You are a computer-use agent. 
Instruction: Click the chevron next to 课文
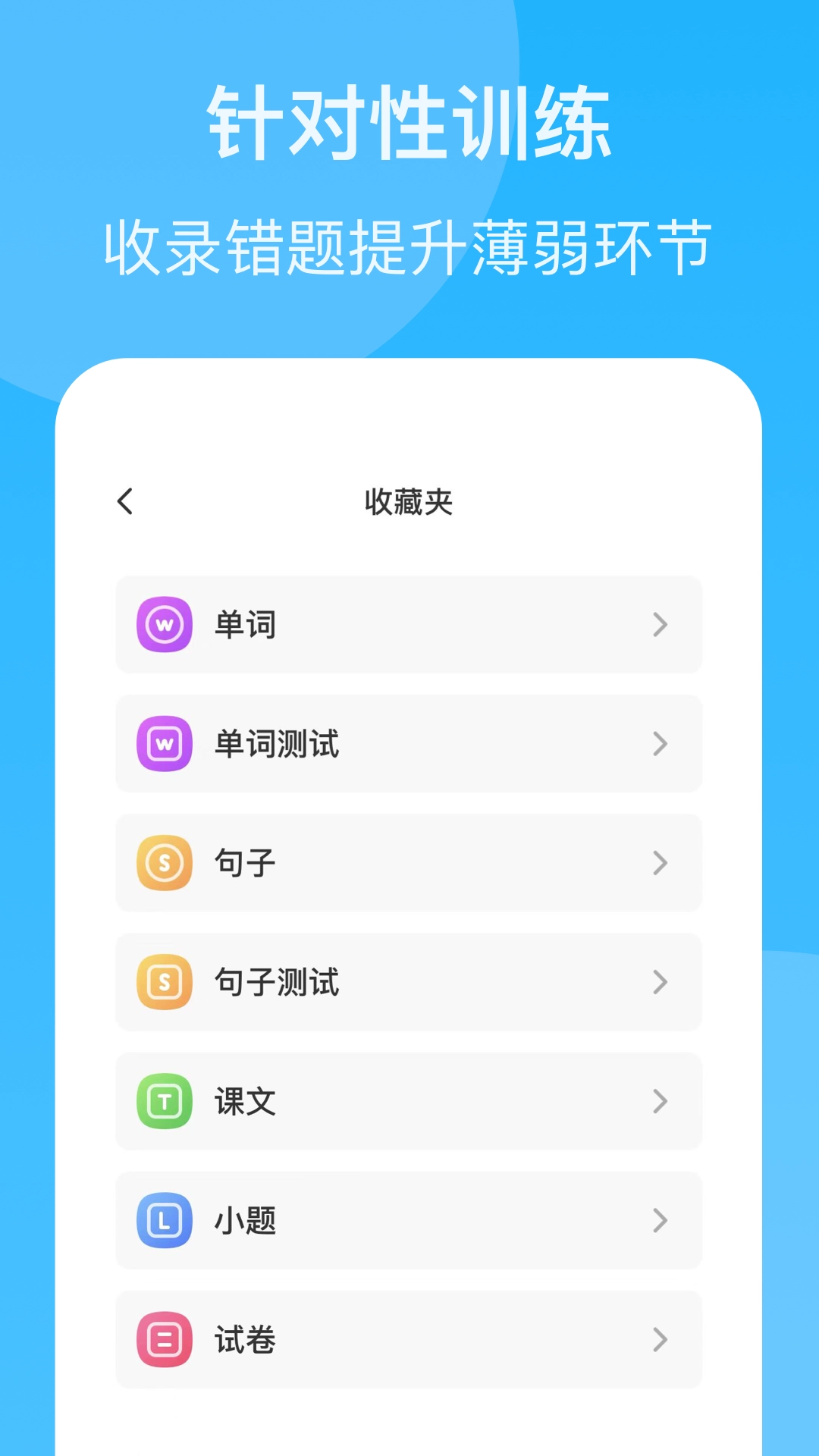pos(660,1102)
